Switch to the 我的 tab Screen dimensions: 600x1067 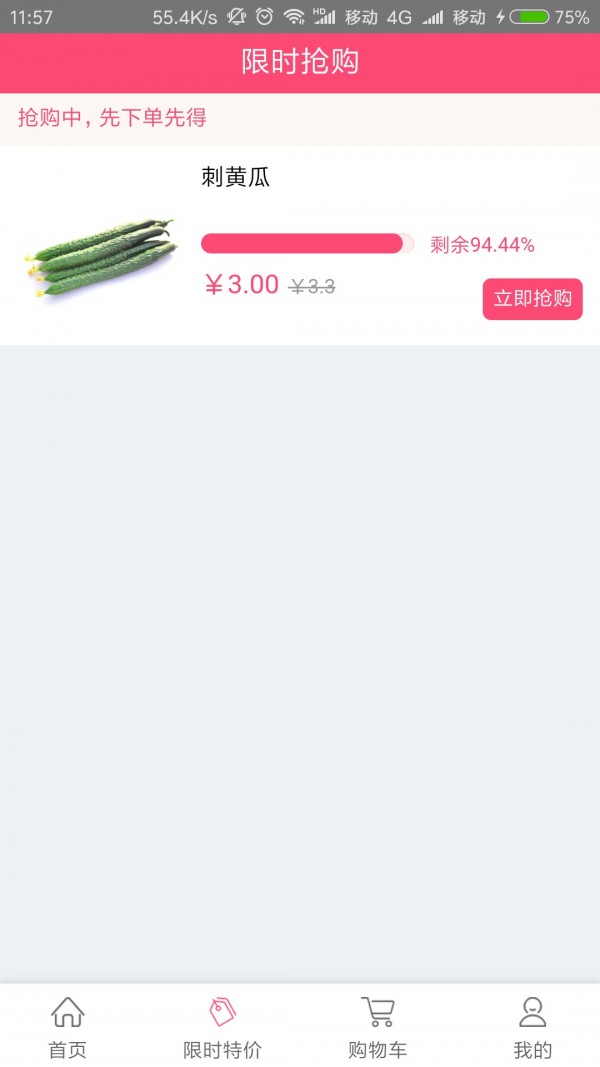tap(532, 1027)
